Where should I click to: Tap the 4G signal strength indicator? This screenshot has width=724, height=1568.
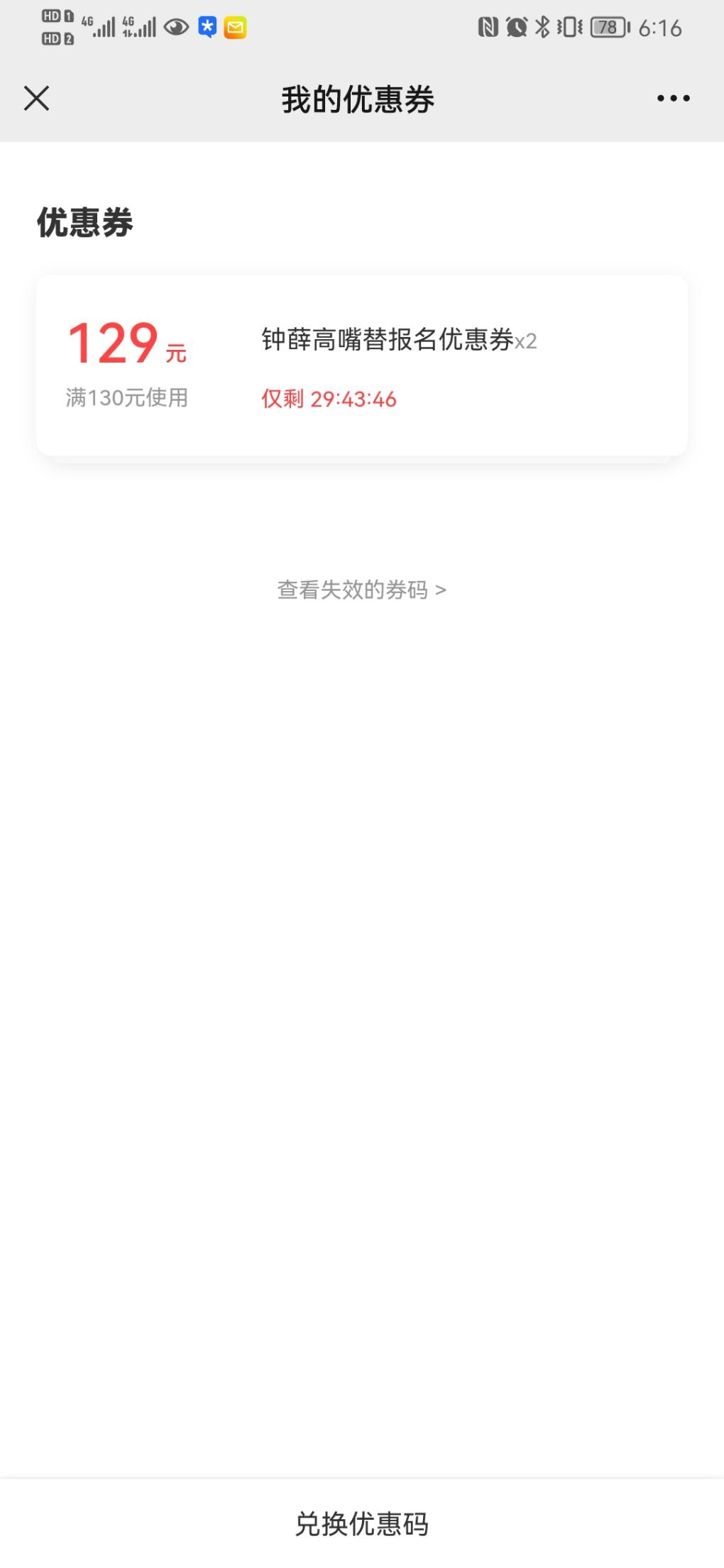tap(99, 28)
